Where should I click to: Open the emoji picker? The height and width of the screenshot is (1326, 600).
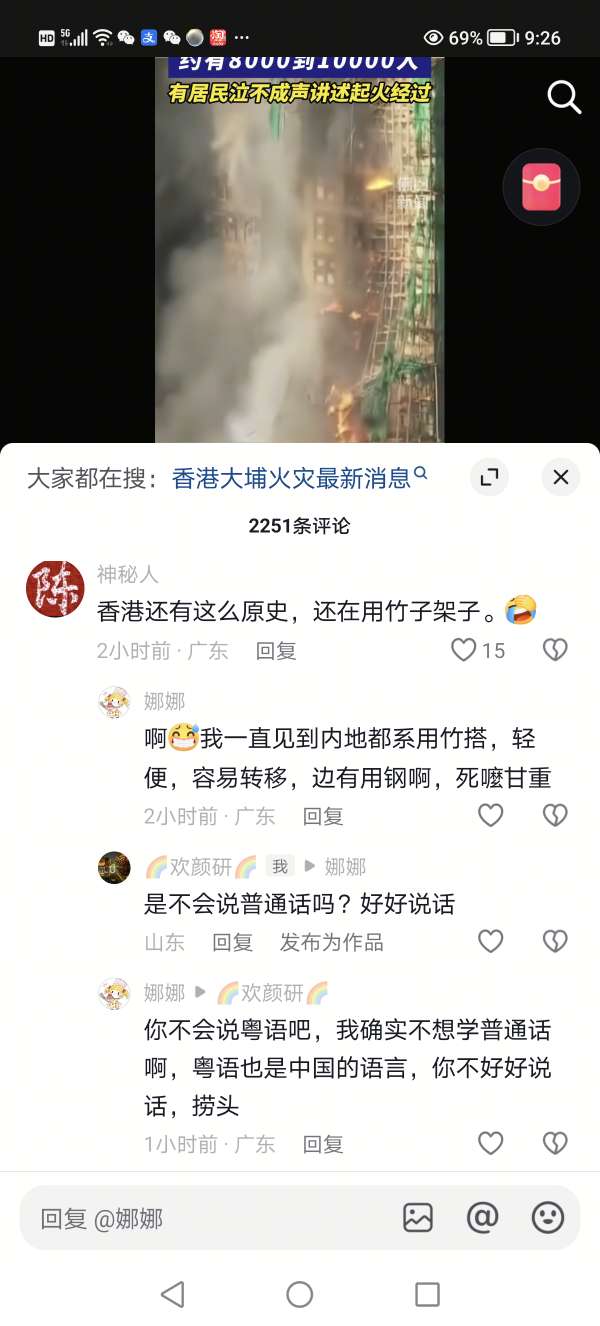click(547, 1217)
